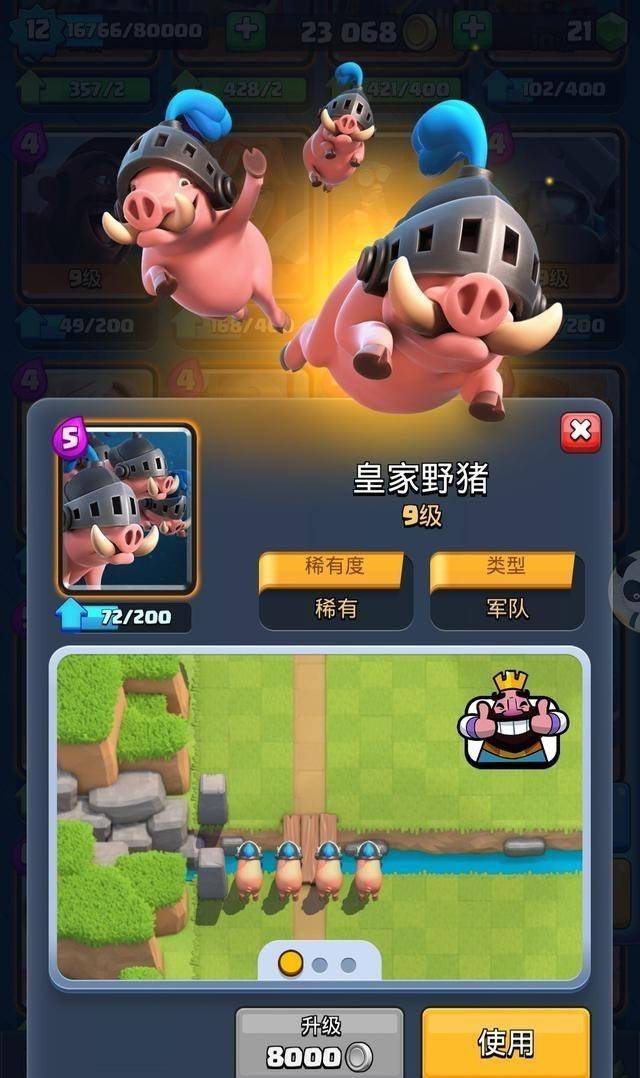This screenshot has width=640, height=1078.
Task: Tap 使用 to use this card
Action: click(x=505, y=1042)
